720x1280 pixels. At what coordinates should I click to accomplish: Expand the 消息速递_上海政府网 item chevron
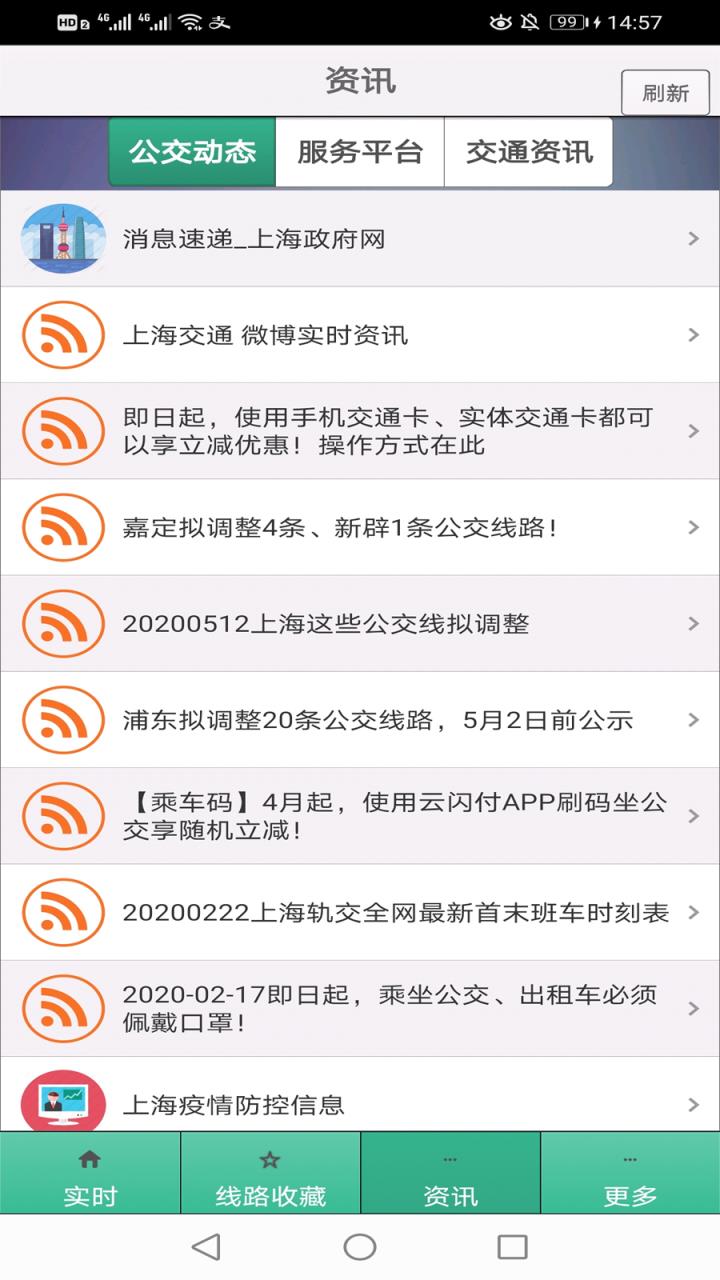[694, 239]
